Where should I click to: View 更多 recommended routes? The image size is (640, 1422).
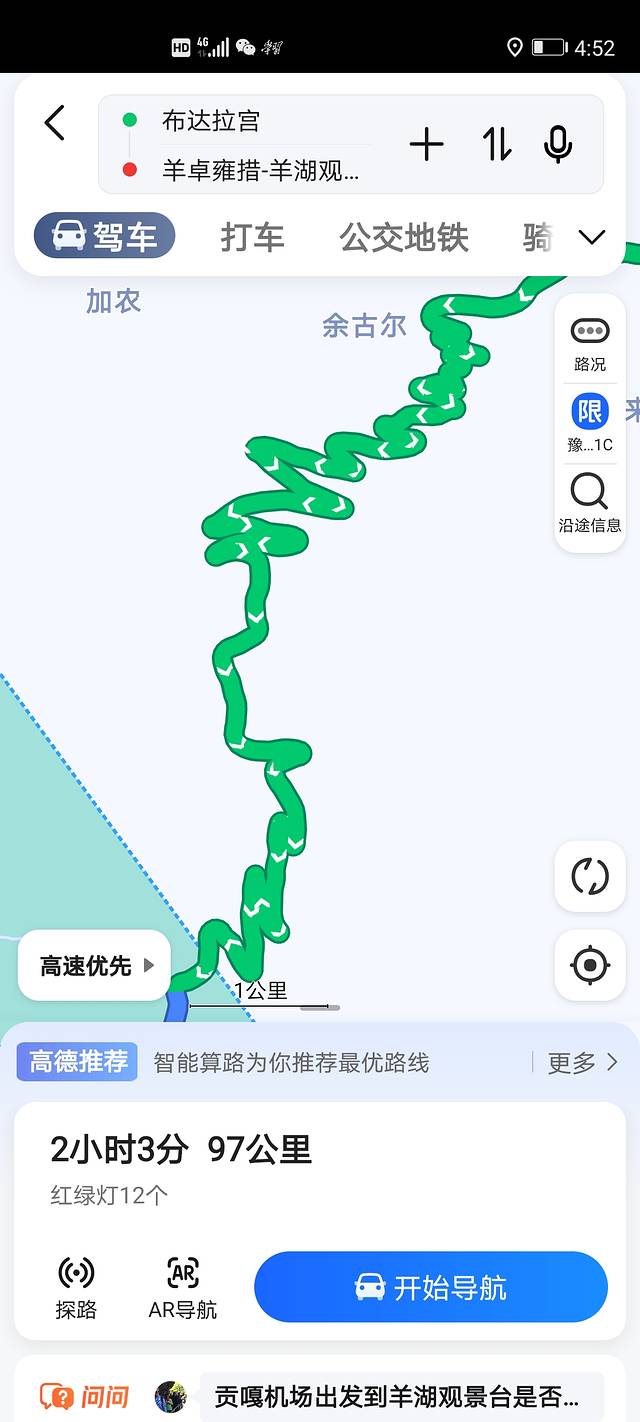pyautogui.click(x=582, y=1062)
